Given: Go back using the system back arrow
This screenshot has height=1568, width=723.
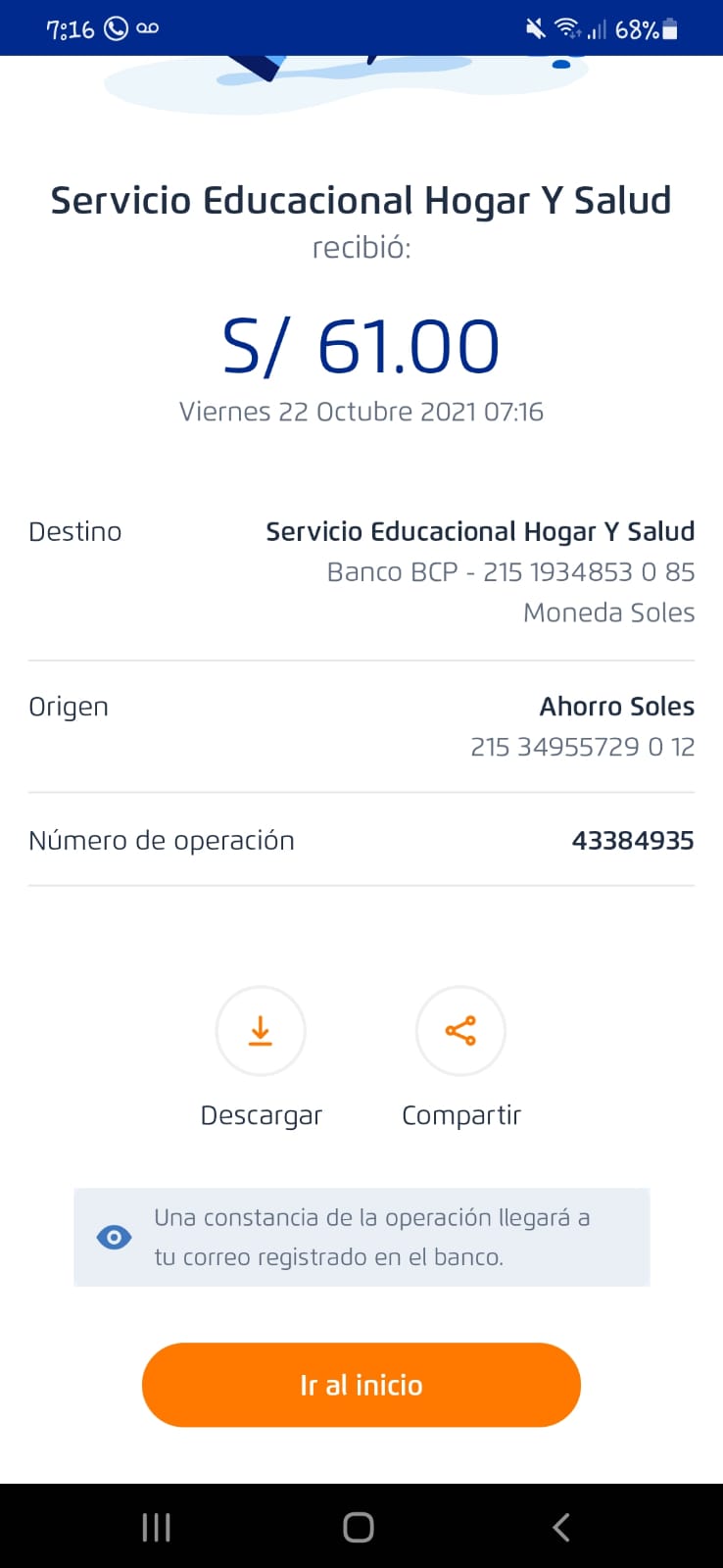Looking at the screenshot, I should pos(561,1527).
